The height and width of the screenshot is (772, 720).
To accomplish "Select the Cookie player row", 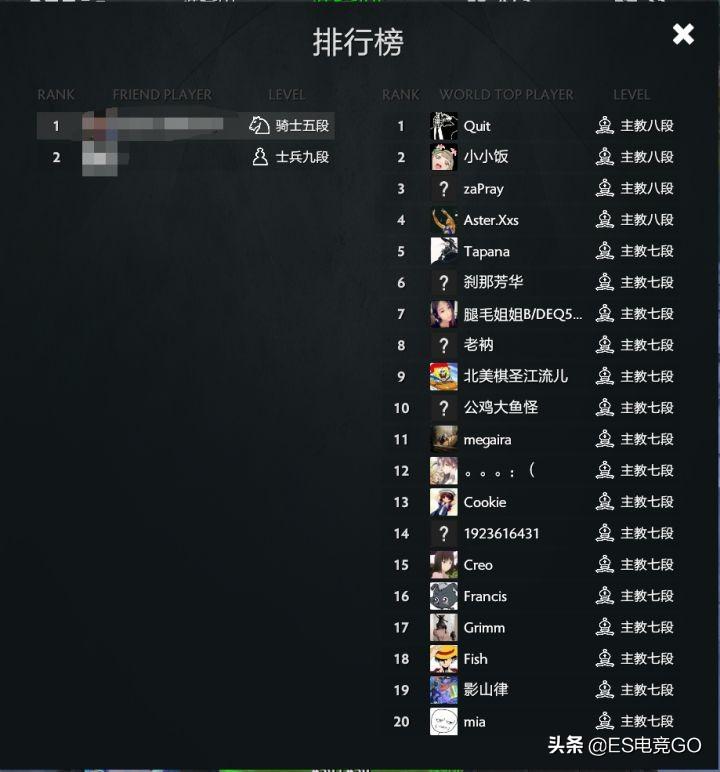I will [x=485, y=502].
